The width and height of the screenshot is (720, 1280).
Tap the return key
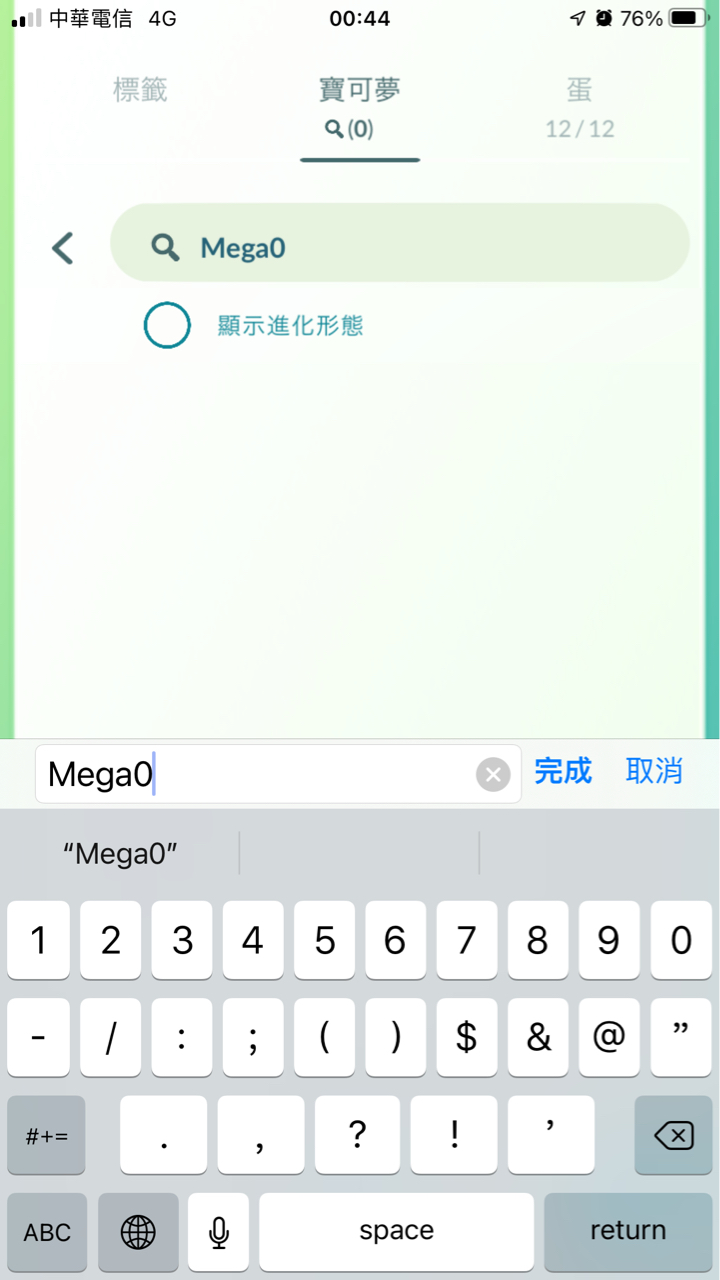627,1232
